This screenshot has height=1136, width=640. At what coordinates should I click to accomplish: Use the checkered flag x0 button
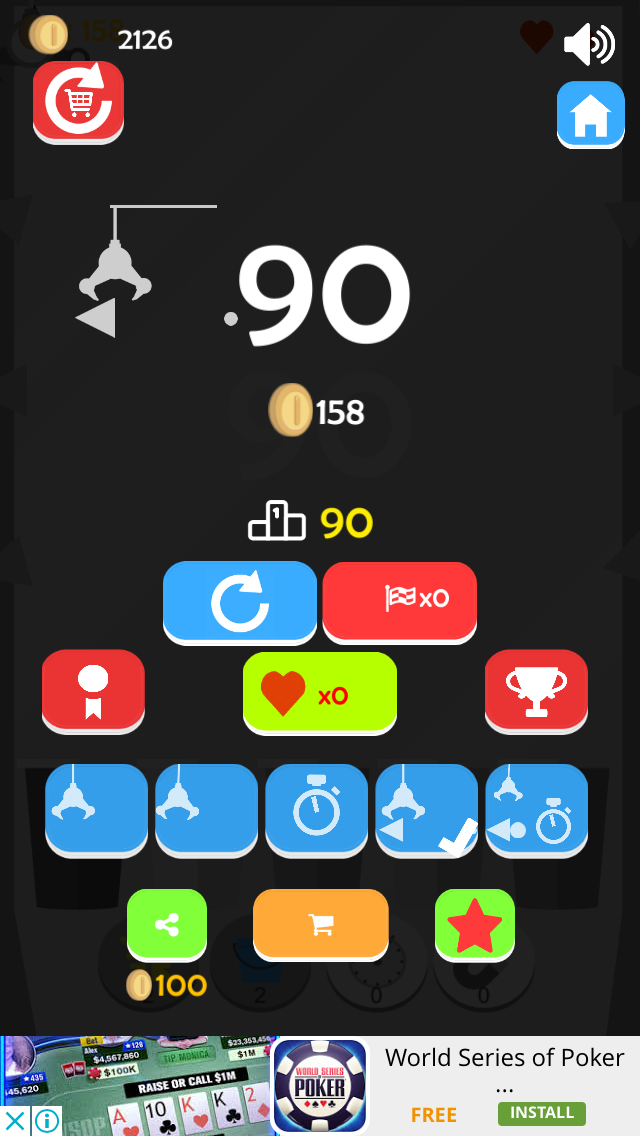tap(399, 602)
